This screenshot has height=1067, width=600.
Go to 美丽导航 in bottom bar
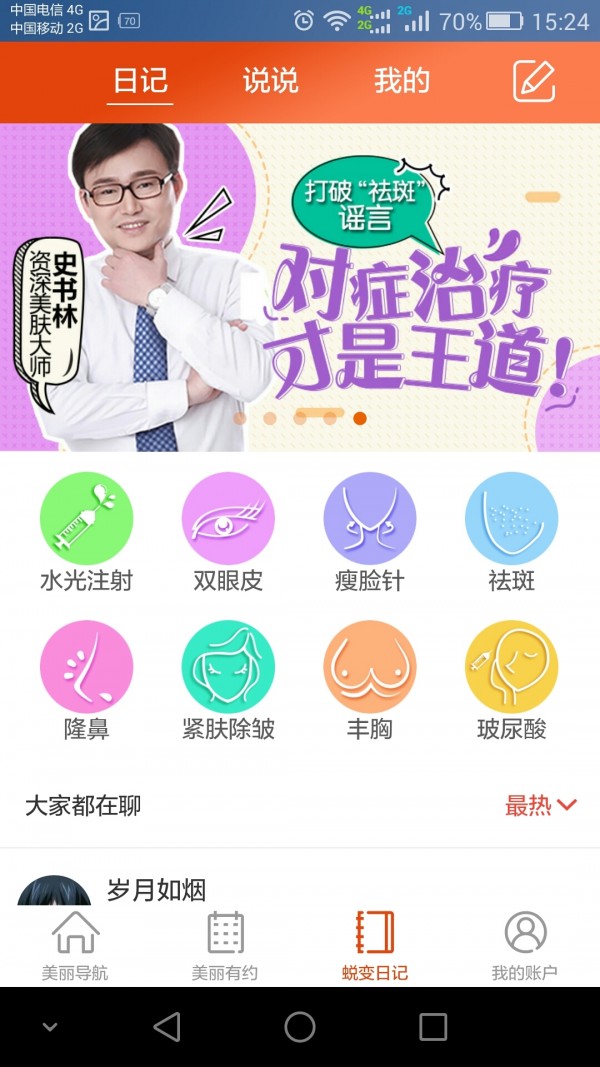(75, 945)
